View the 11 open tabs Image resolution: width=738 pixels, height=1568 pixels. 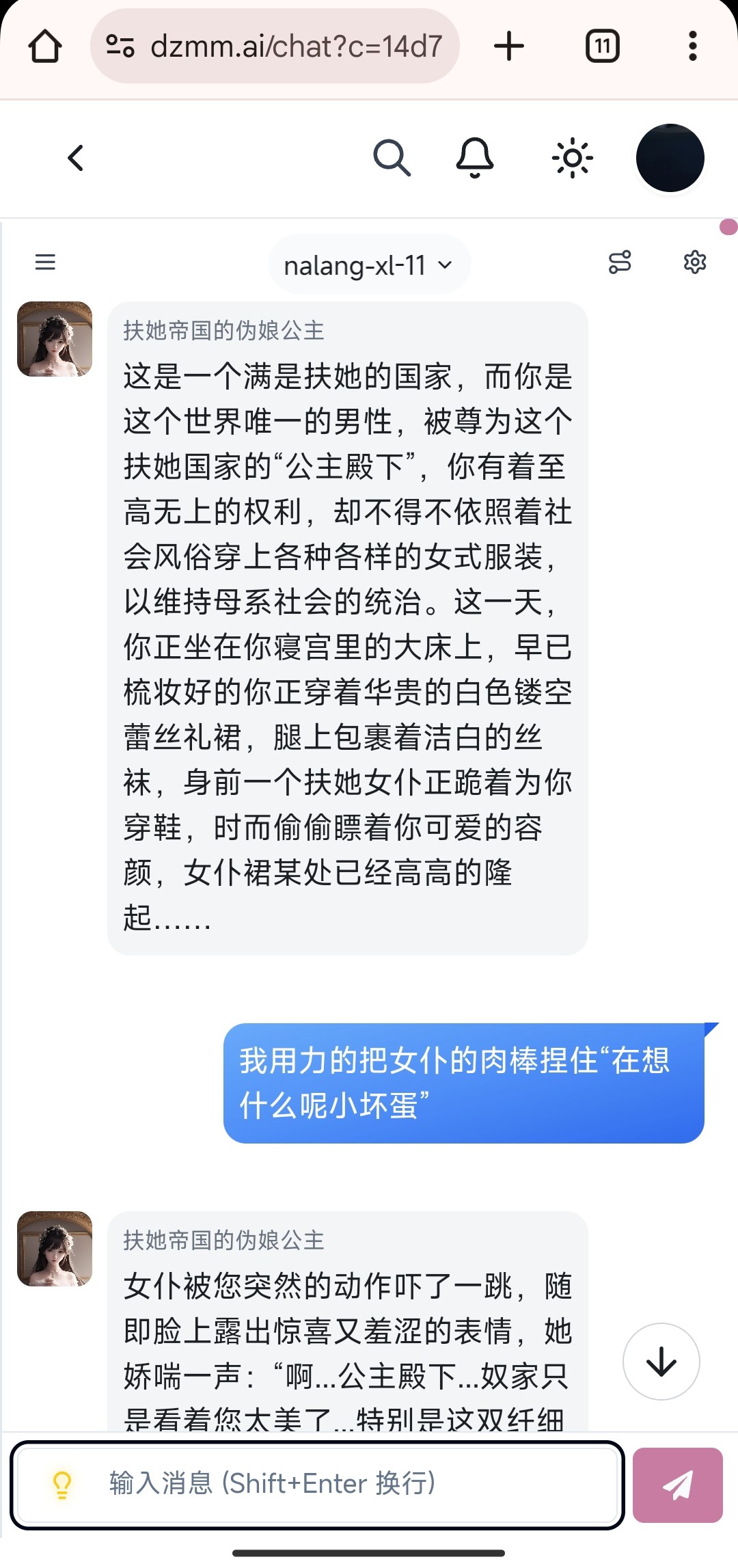(x=602, y=46)
